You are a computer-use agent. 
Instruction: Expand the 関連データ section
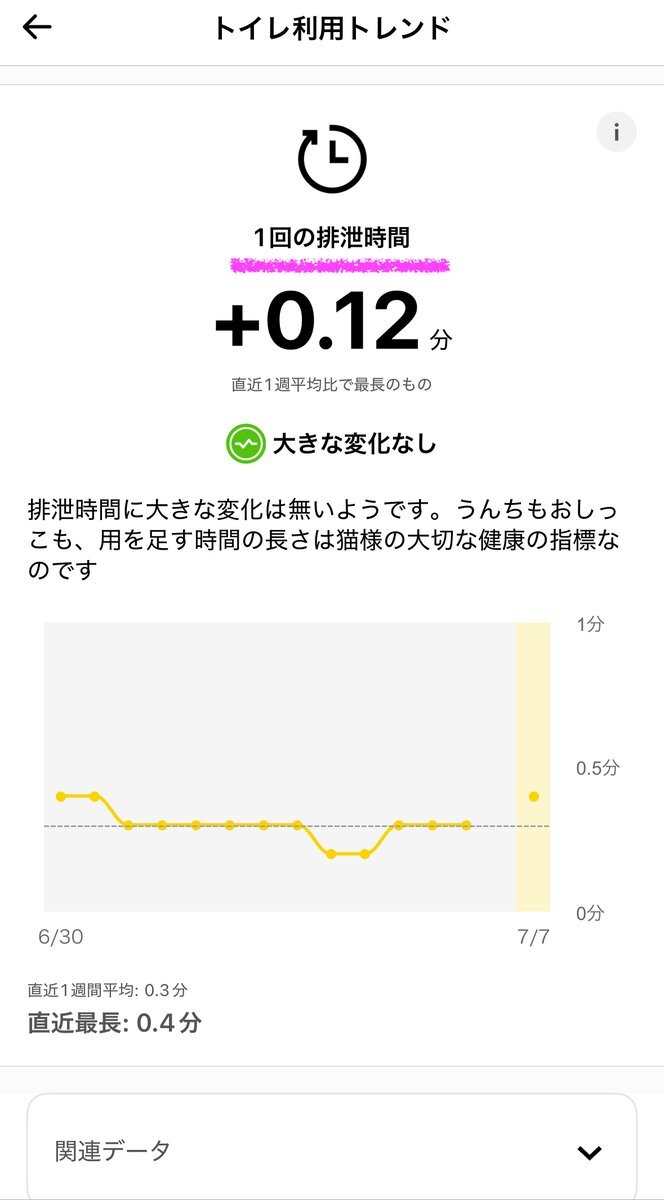coord(331,1150)
